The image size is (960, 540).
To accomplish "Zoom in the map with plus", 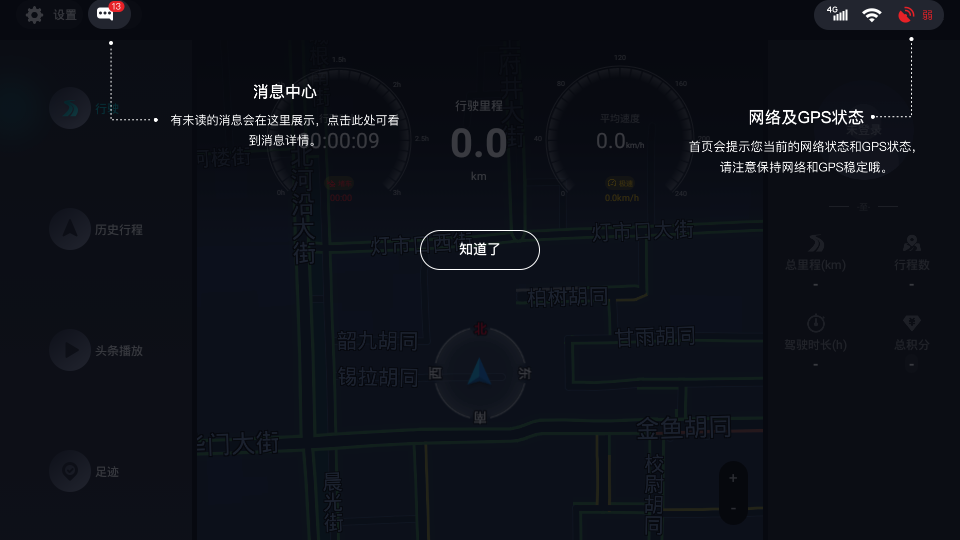I will point(733,478).
